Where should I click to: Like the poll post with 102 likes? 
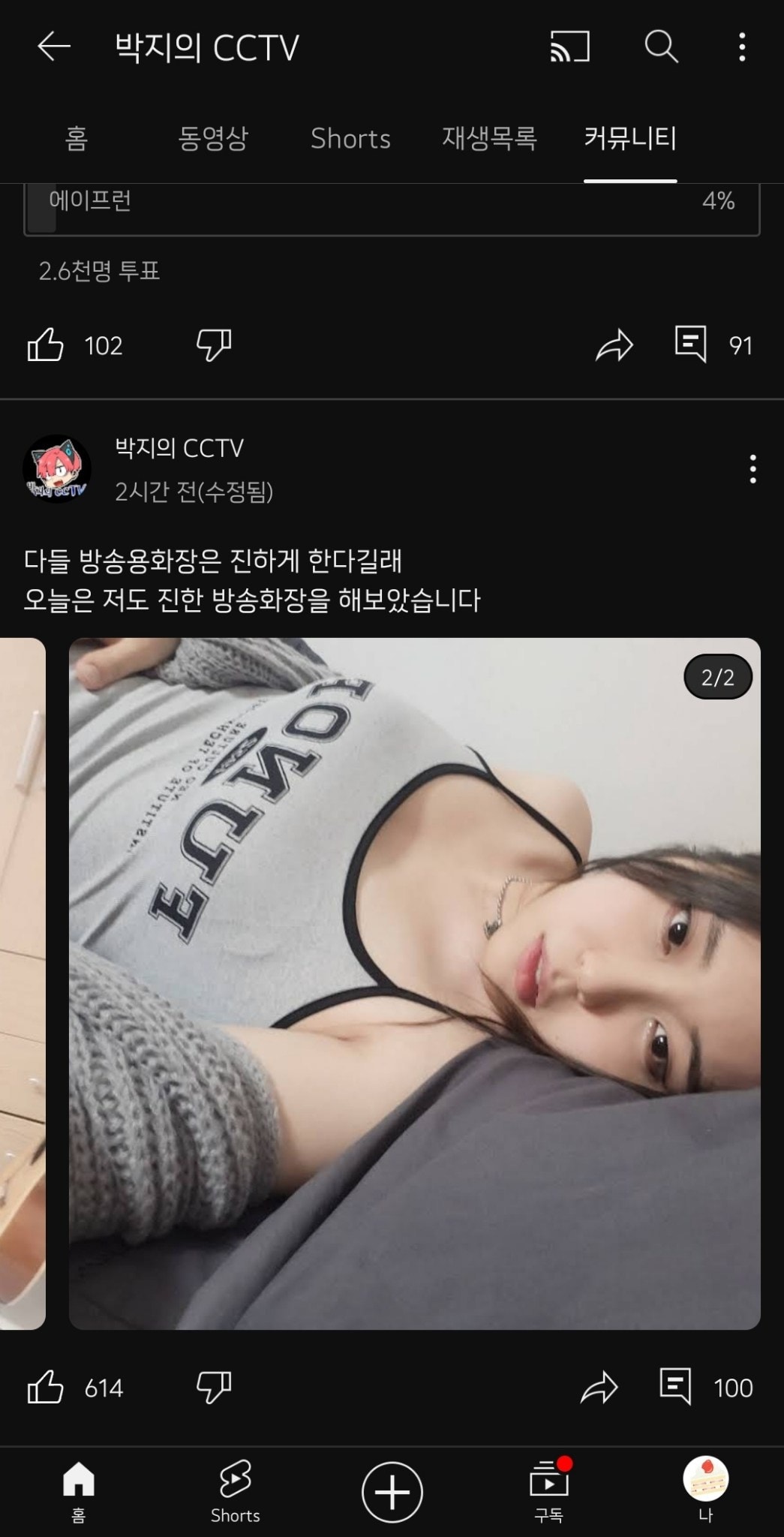pos(46,345)
